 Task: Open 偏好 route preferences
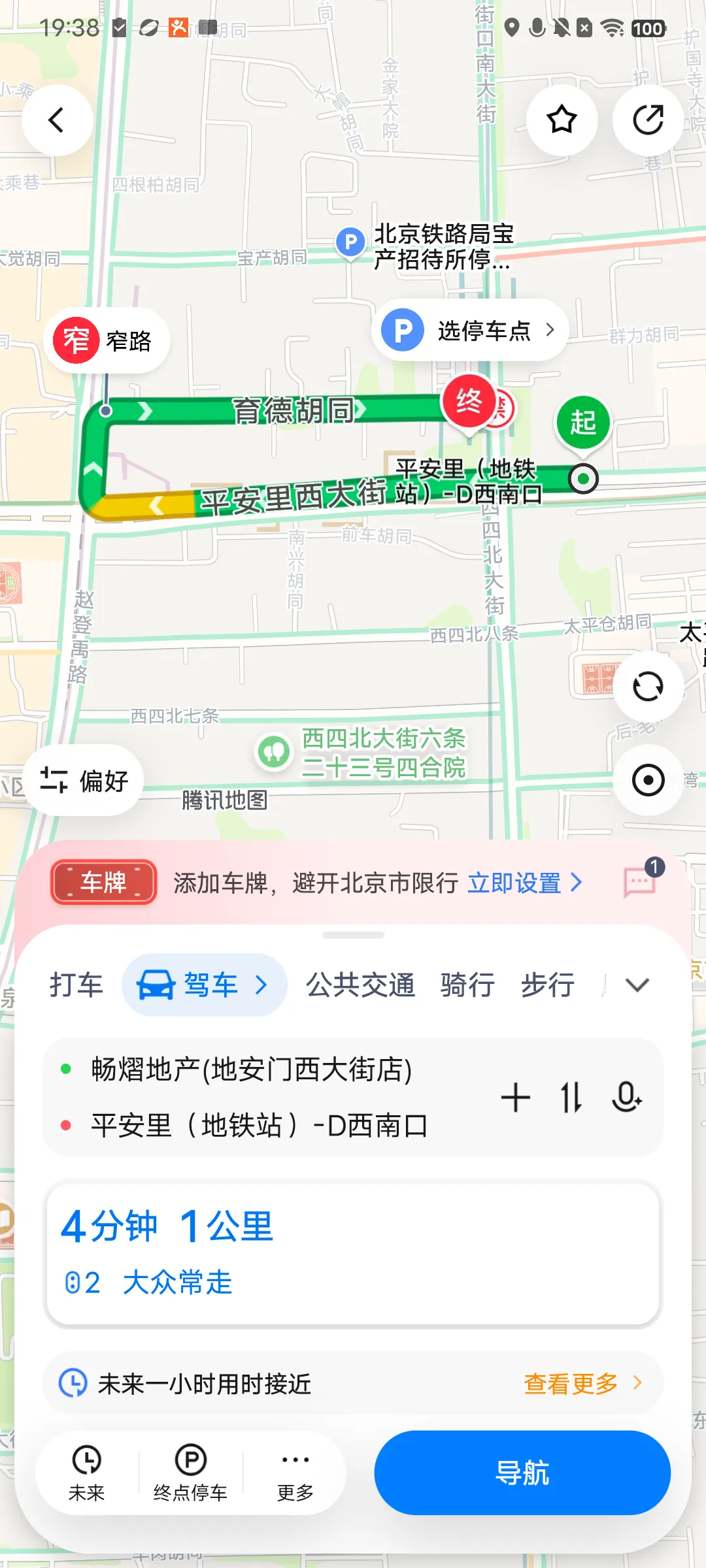[84, 780]
